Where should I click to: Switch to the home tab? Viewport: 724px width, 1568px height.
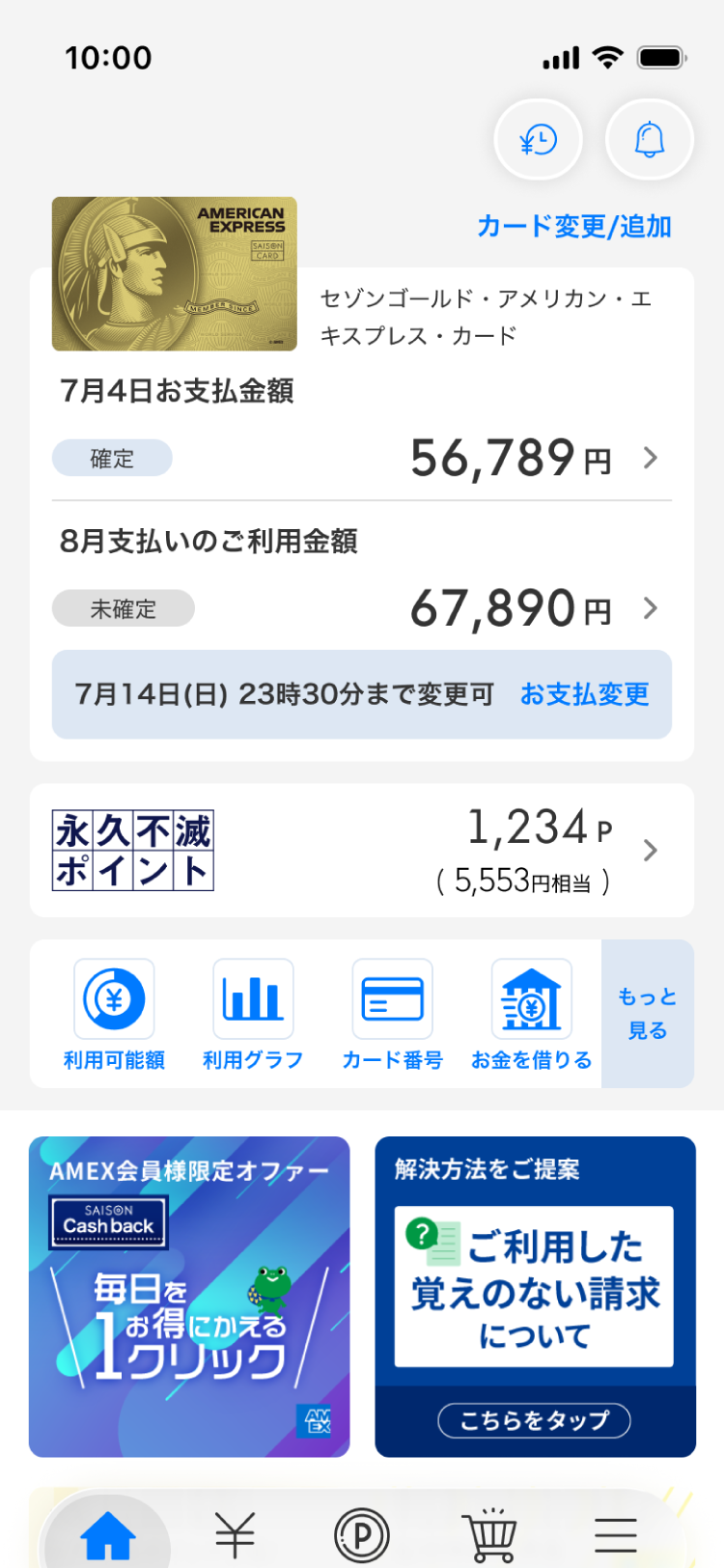pos(108,1535)
